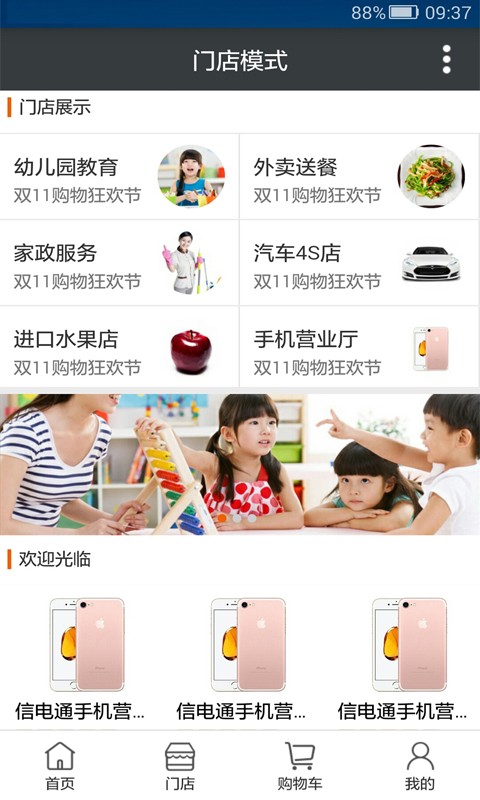The height and width of the screenshot is (800, 480).
Task: Open the 幼儿园教育 store card
Action: pos(119,177)
